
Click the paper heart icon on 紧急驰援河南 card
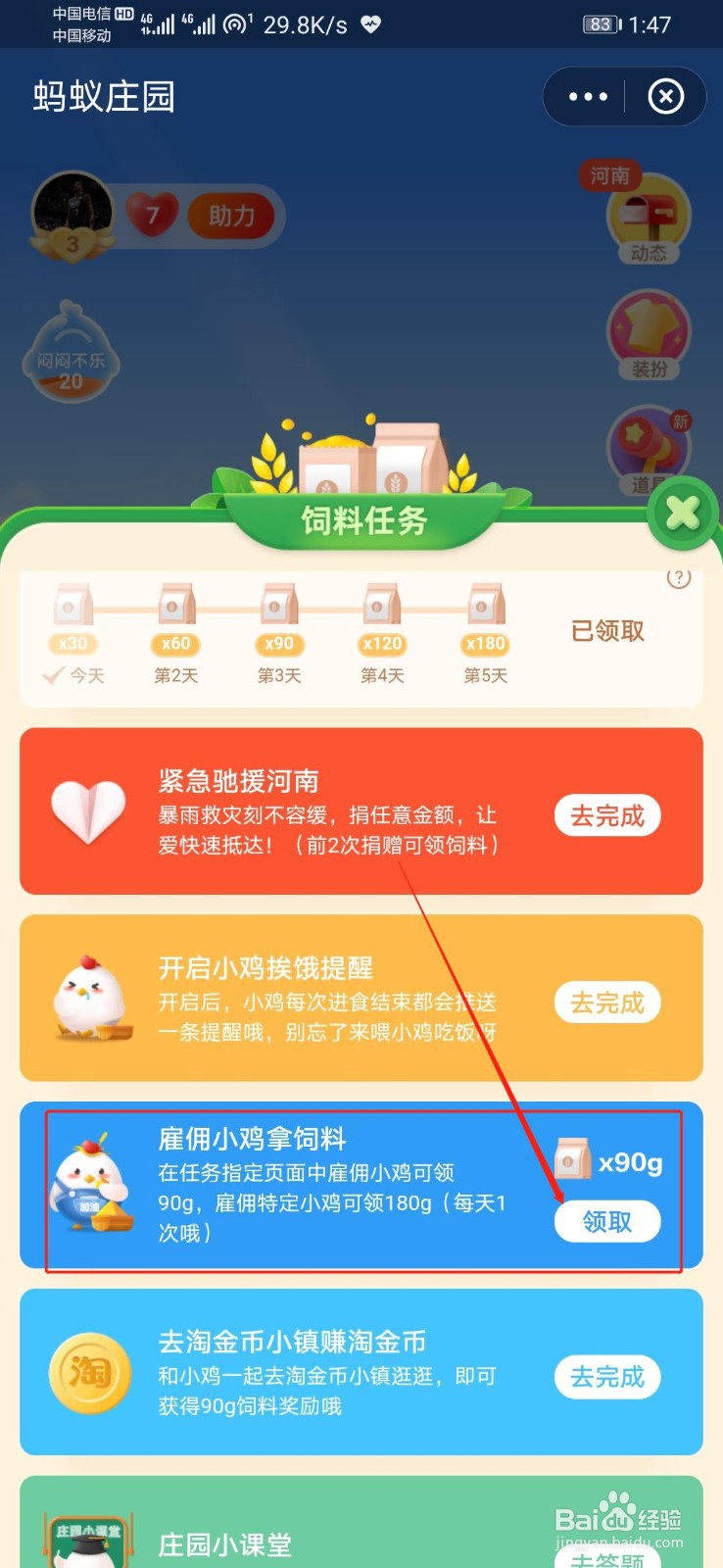click(x=90, y=813)
